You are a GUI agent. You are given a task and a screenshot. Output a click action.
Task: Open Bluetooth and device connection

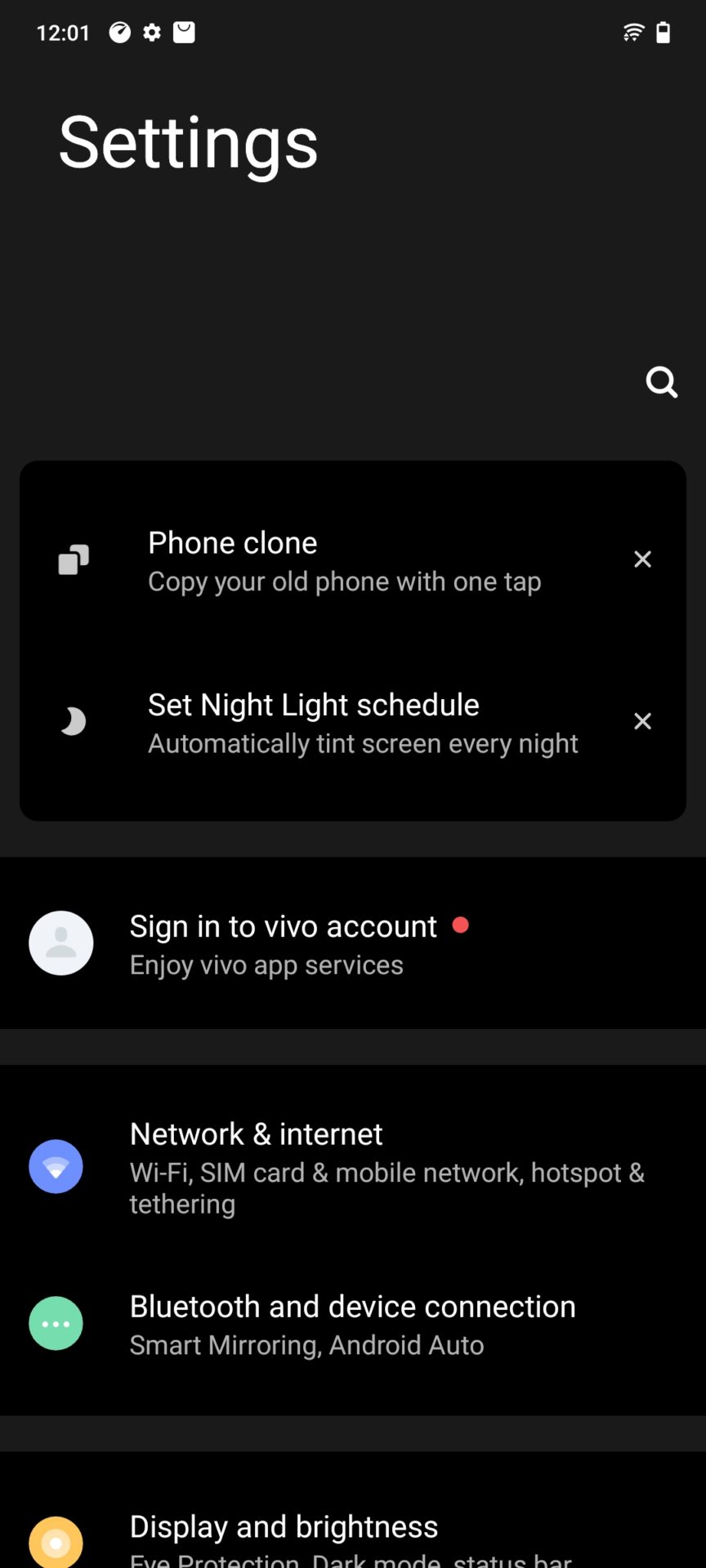pos(351,1324)
